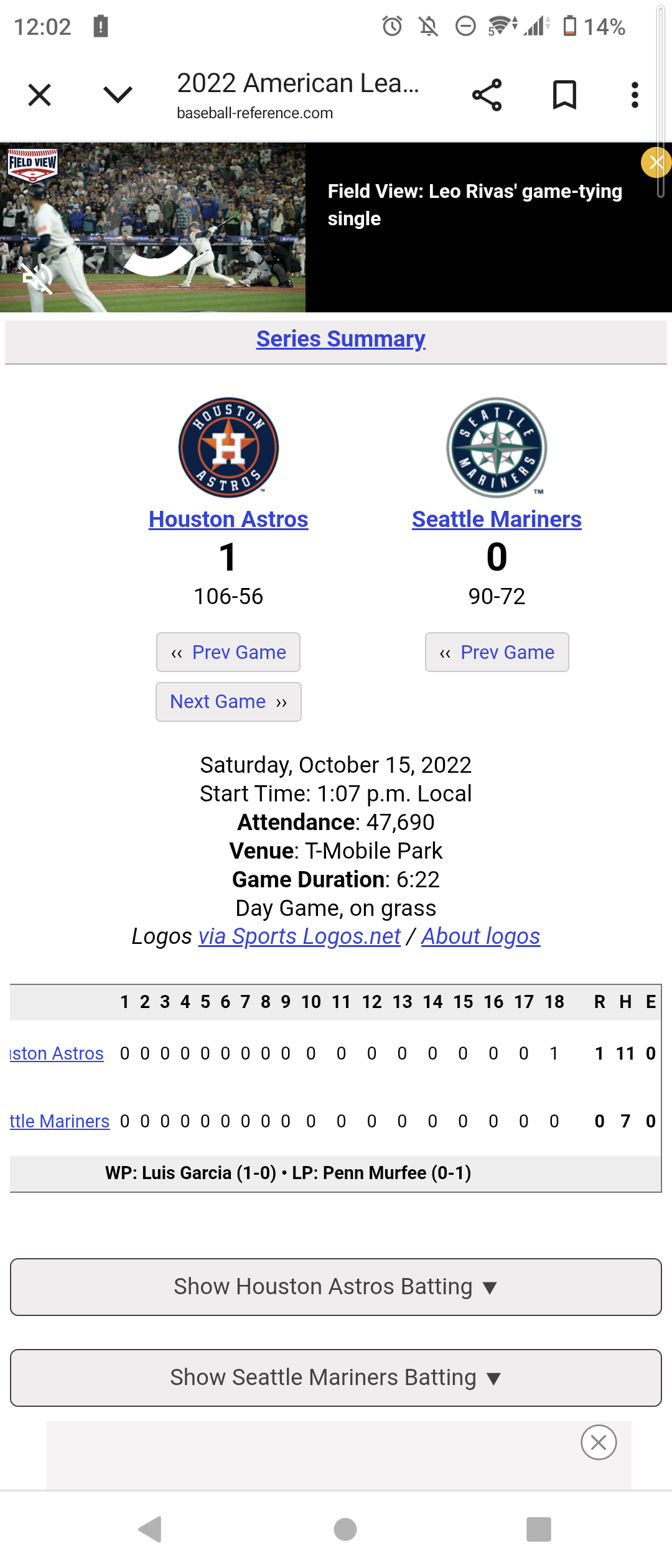
Task: Open the browser overflow menu
Action: (635, 95)
